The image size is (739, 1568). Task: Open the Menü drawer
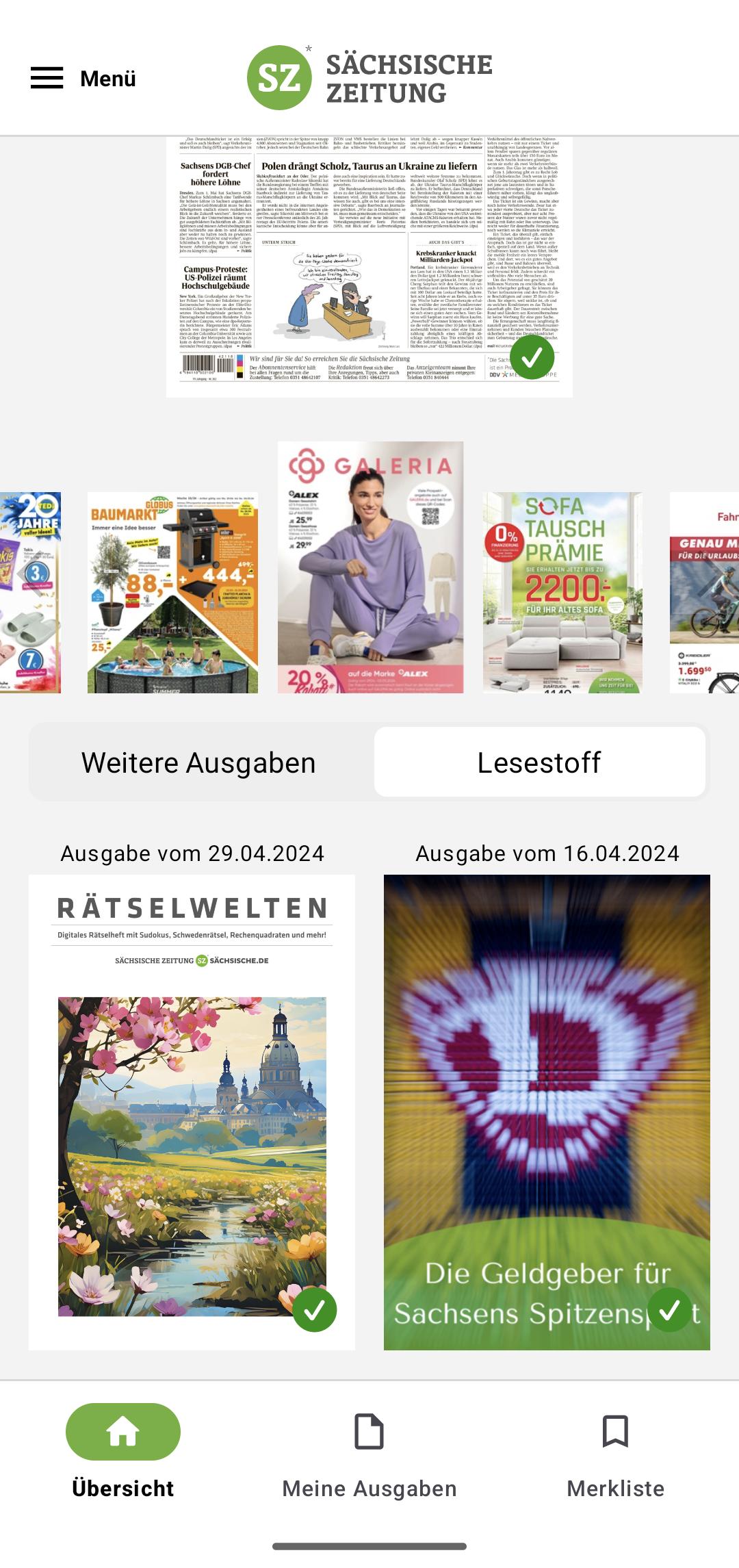(x=83, y=79)
